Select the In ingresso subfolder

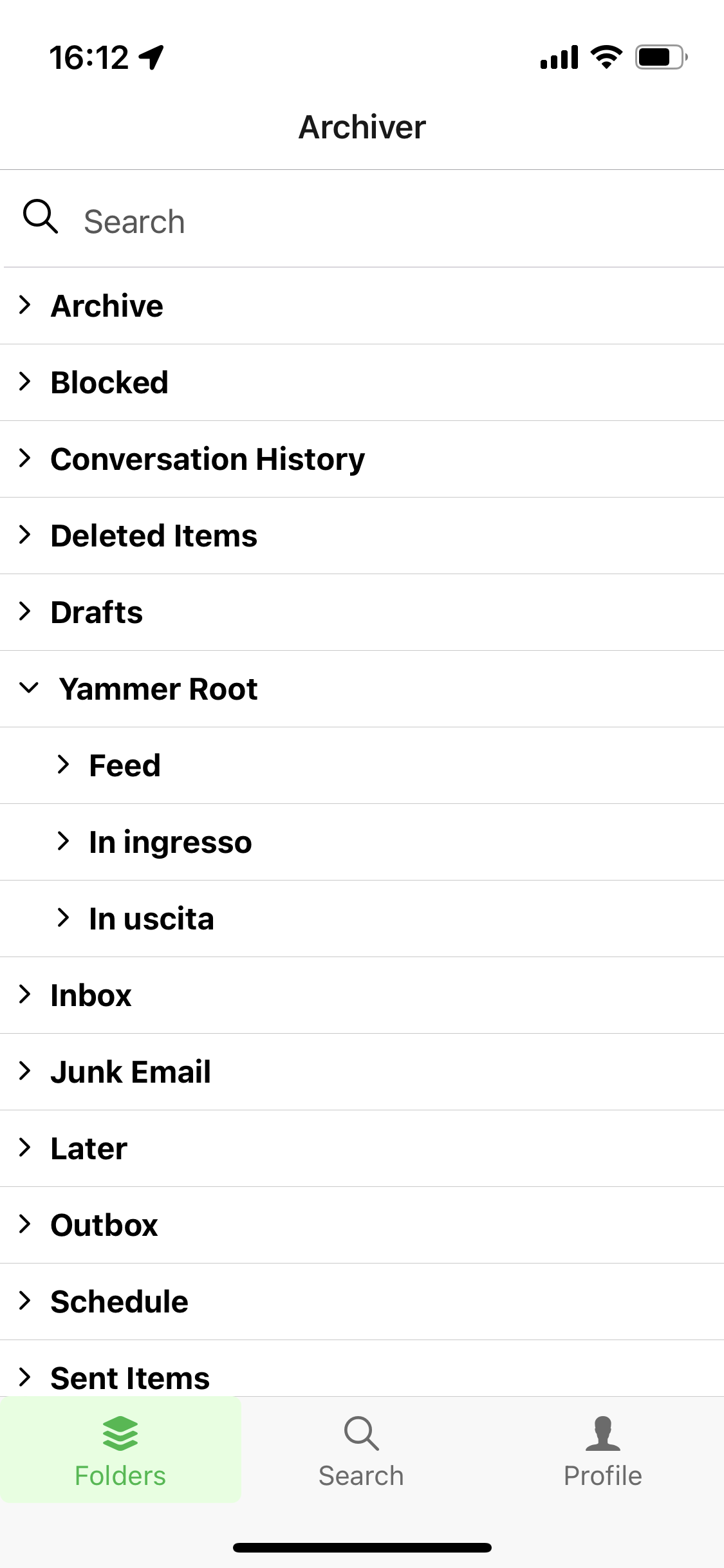pyautogui.click(x=170, y=842)
